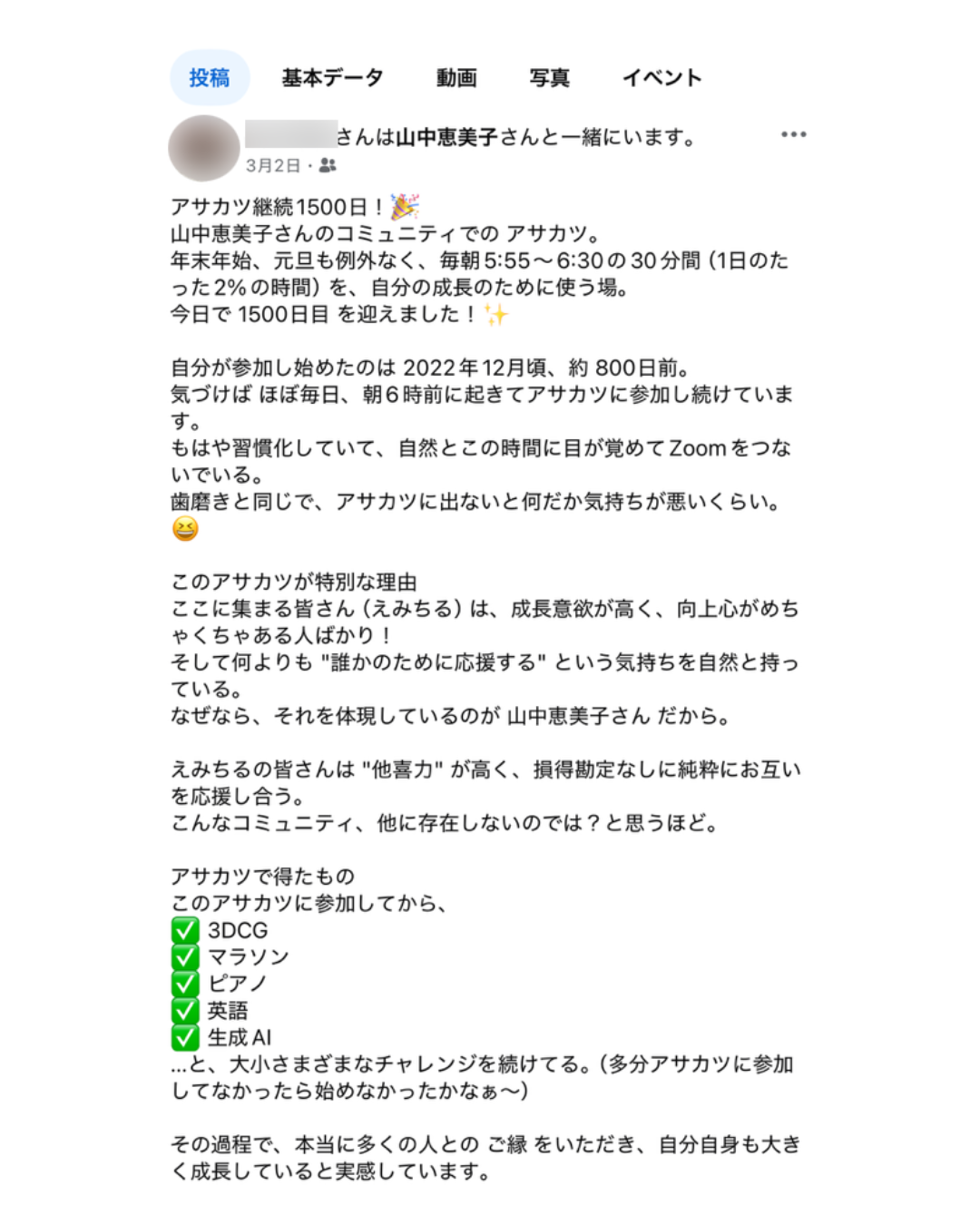This screenshot has width=980, height=1225.
Task: Switch to the 基本データ tab
Action: [332, 78]
